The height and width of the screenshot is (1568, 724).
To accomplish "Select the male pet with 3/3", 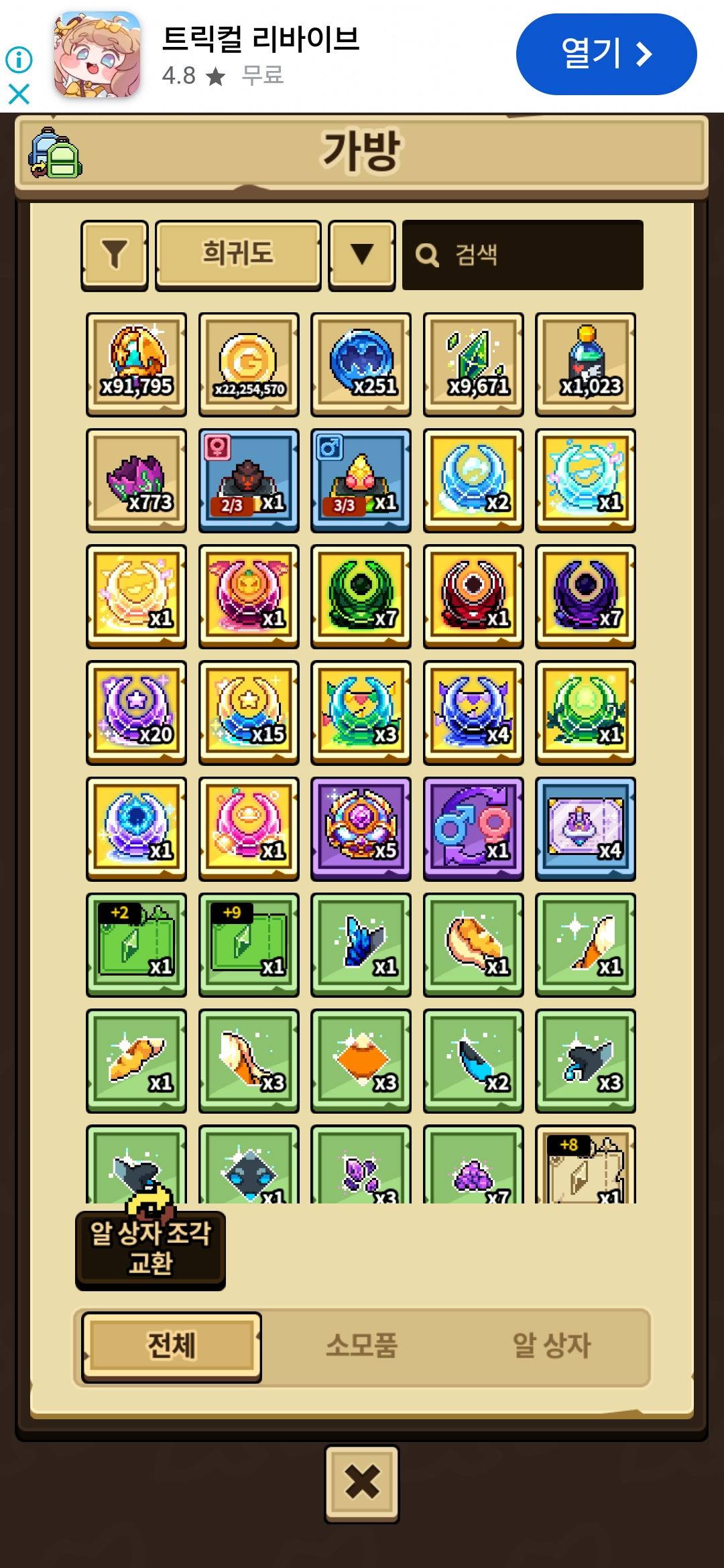I will (x=361, y=480).
